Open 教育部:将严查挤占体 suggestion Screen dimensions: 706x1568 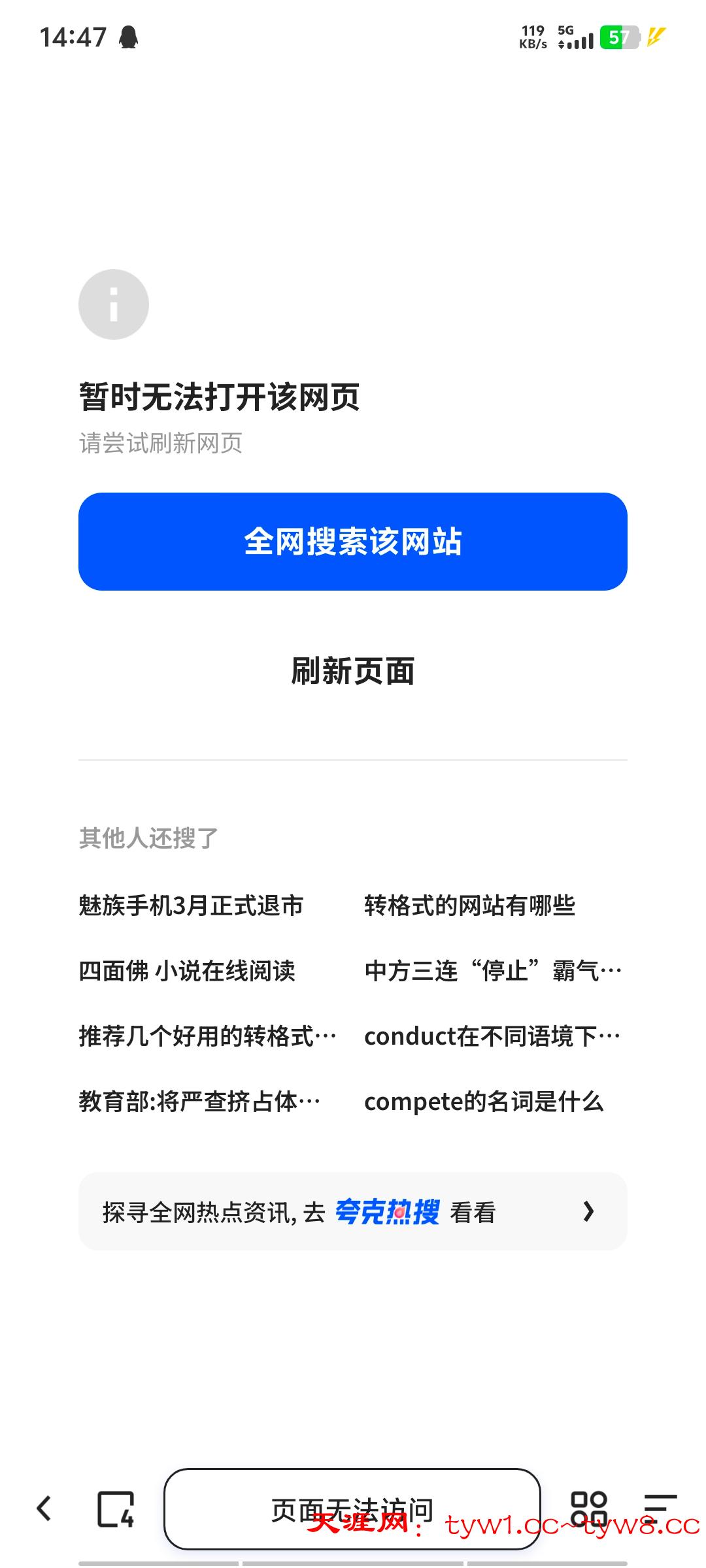point(200,1102)
